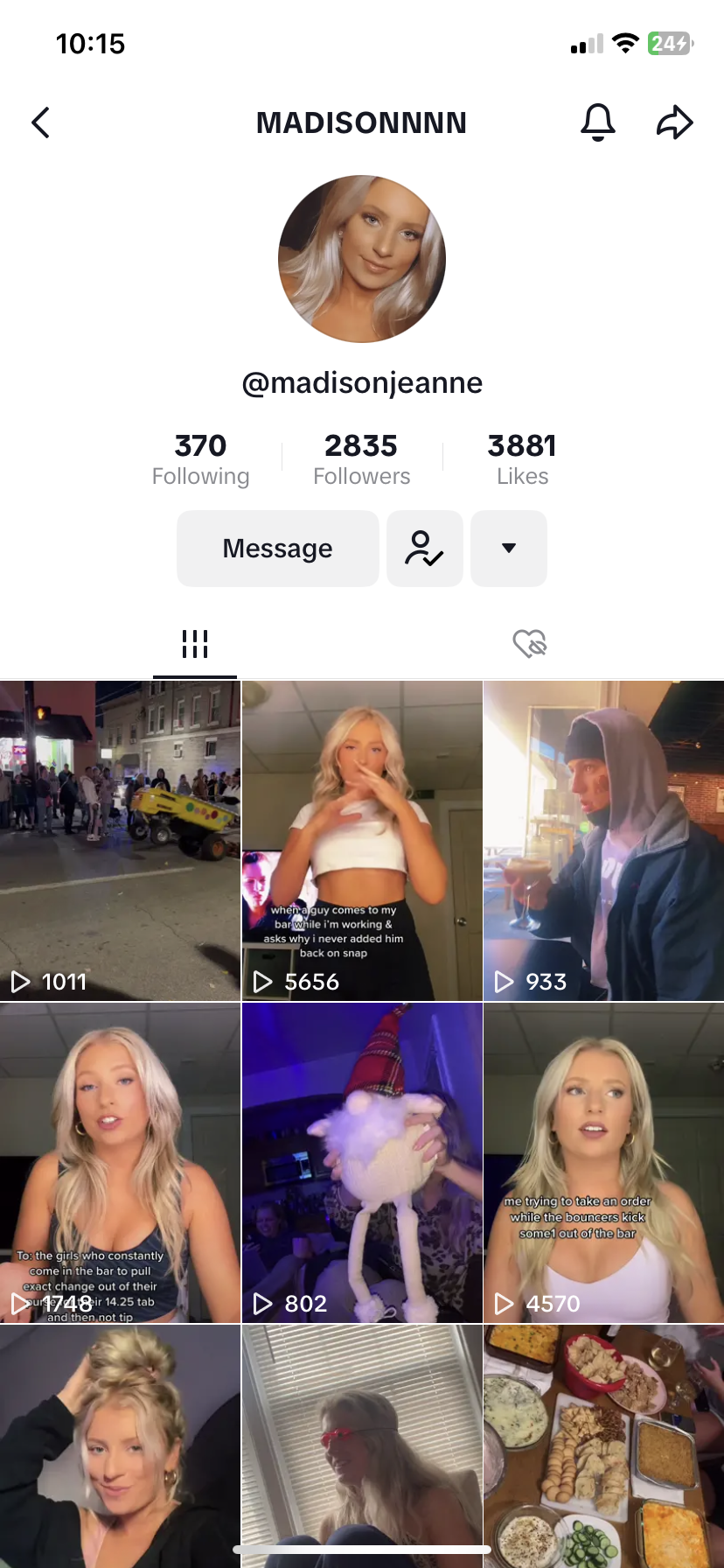
Task: Open the video with 1748 views
Action: click(120, 1162)
